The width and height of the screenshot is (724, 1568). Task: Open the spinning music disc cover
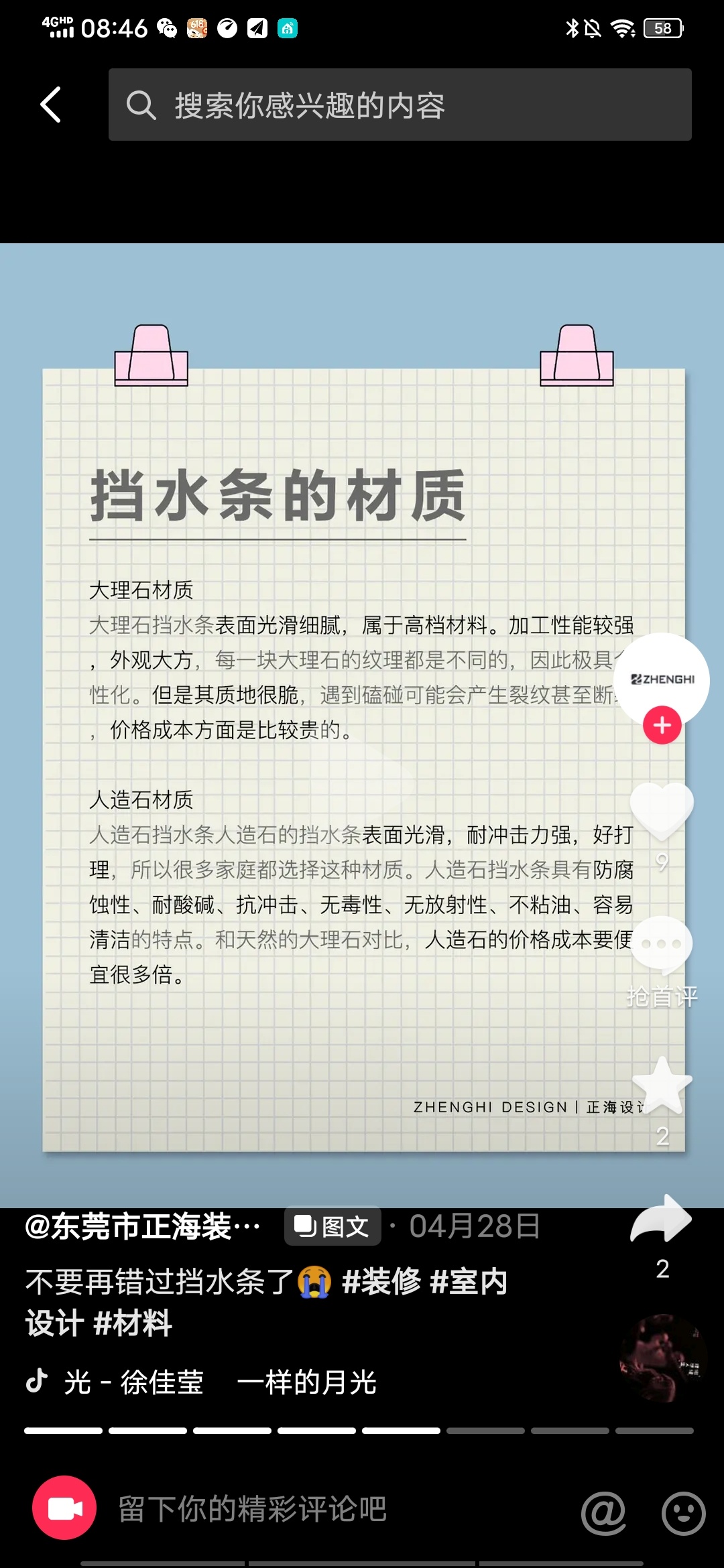pyautogui.click(x=662, y=1359)
